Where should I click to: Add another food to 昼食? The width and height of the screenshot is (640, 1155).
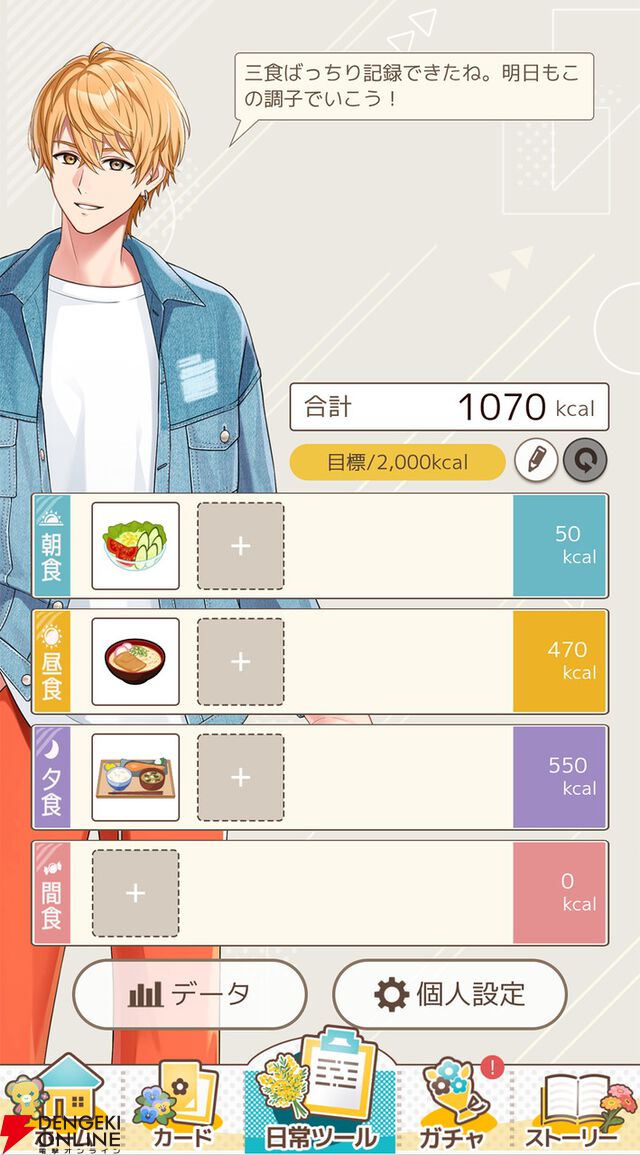[240, 662]
